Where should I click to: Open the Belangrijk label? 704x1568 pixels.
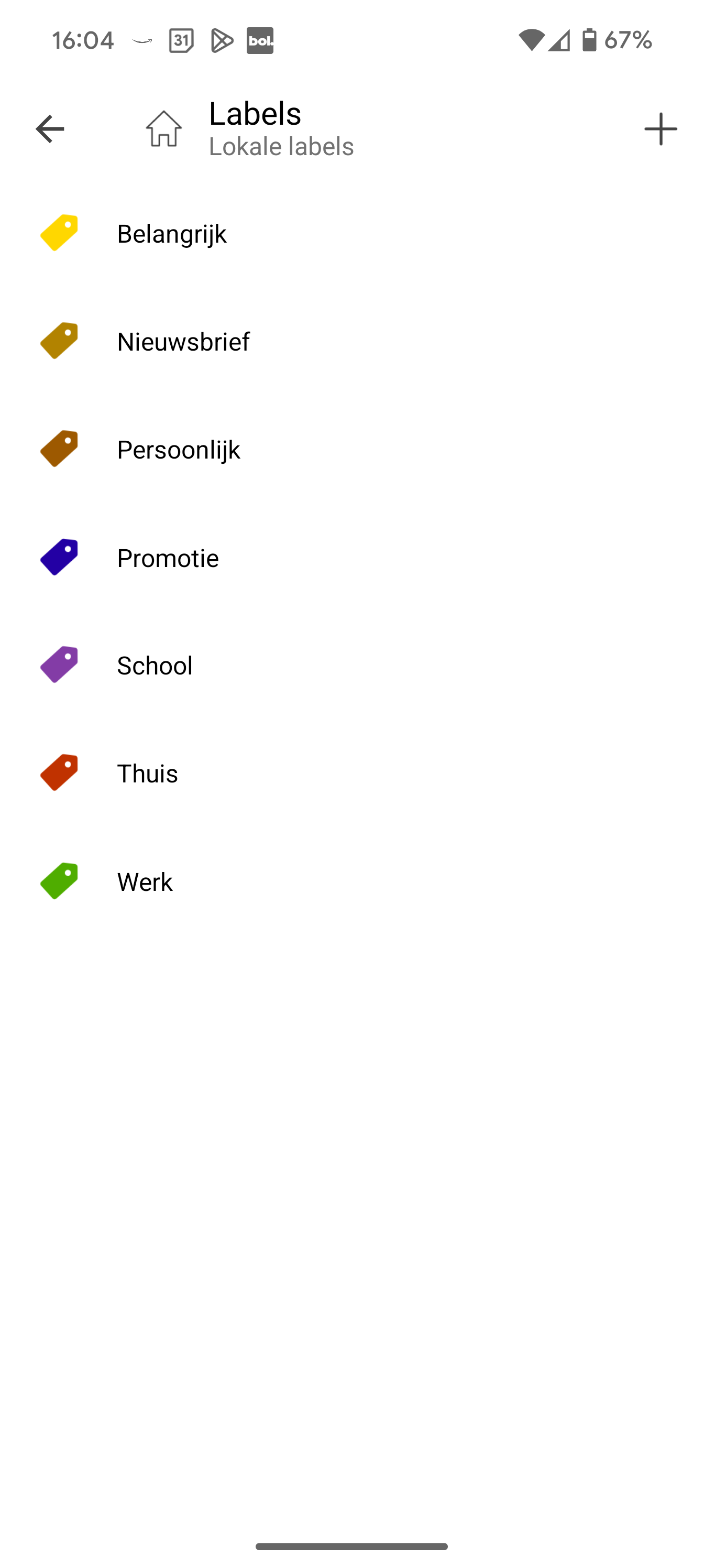351,234
